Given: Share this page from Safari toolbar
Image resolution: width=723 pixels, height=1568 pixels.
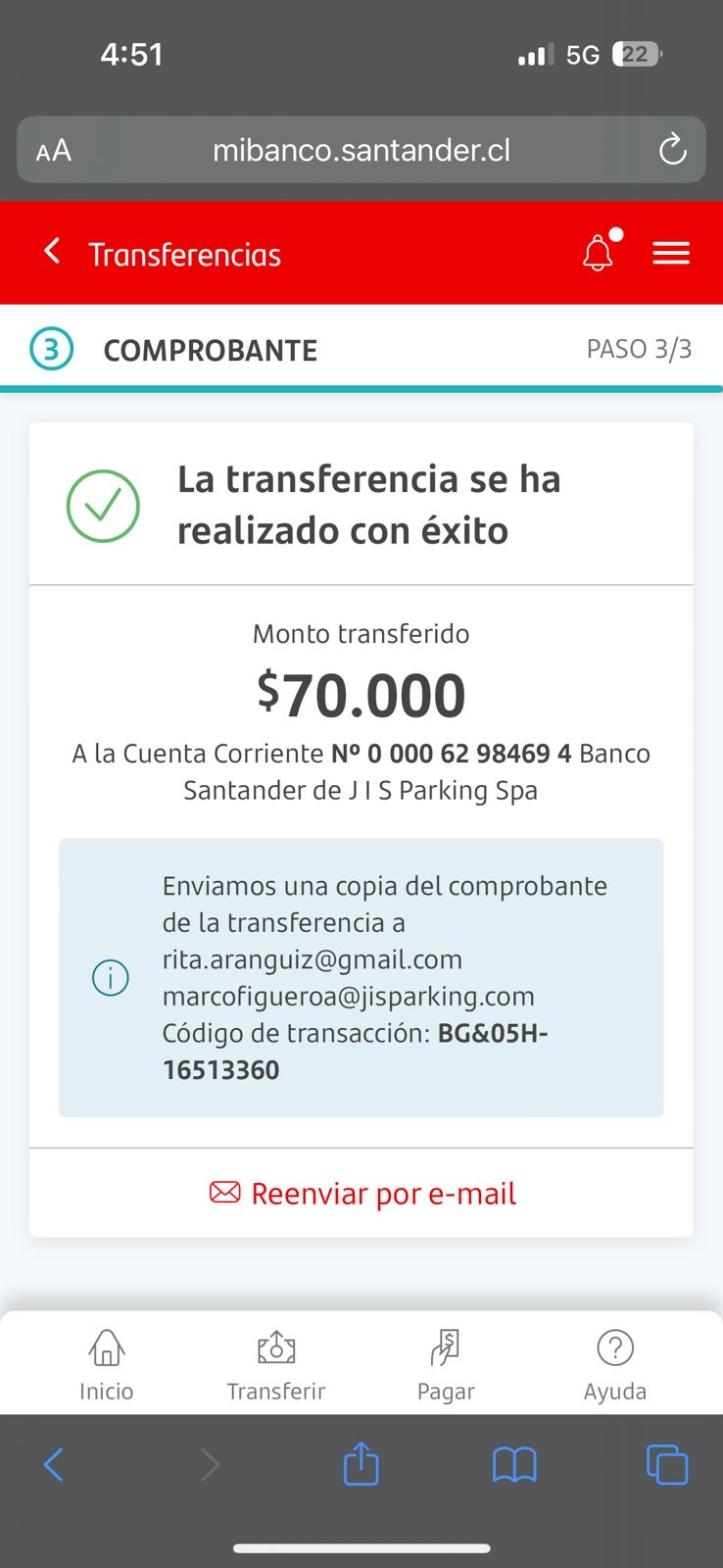Looking at the screenshot, I should point(361,1465).
